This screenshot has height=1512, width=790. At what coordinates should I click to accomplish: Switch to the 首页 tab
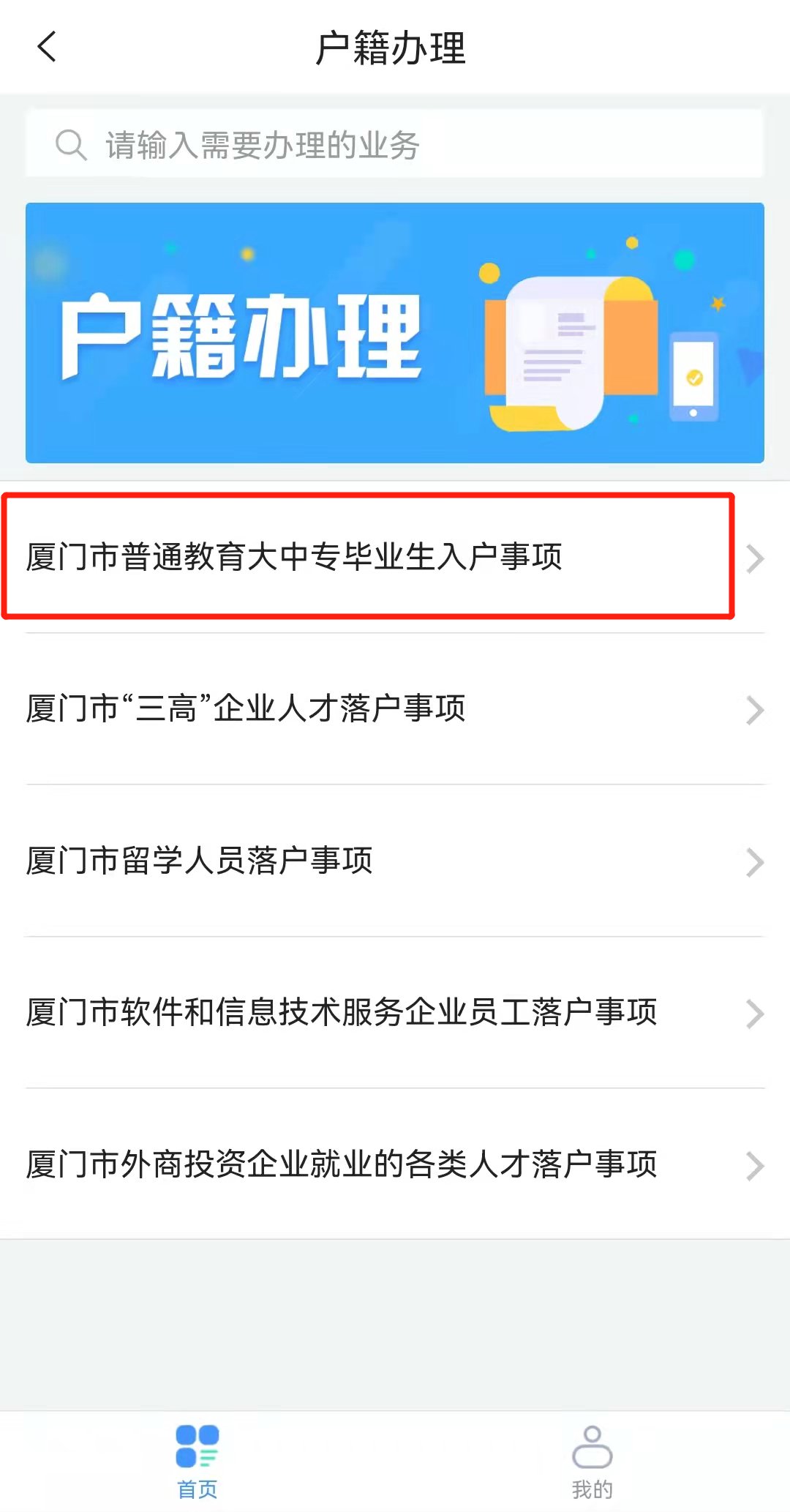click(x=197, y=1461)
